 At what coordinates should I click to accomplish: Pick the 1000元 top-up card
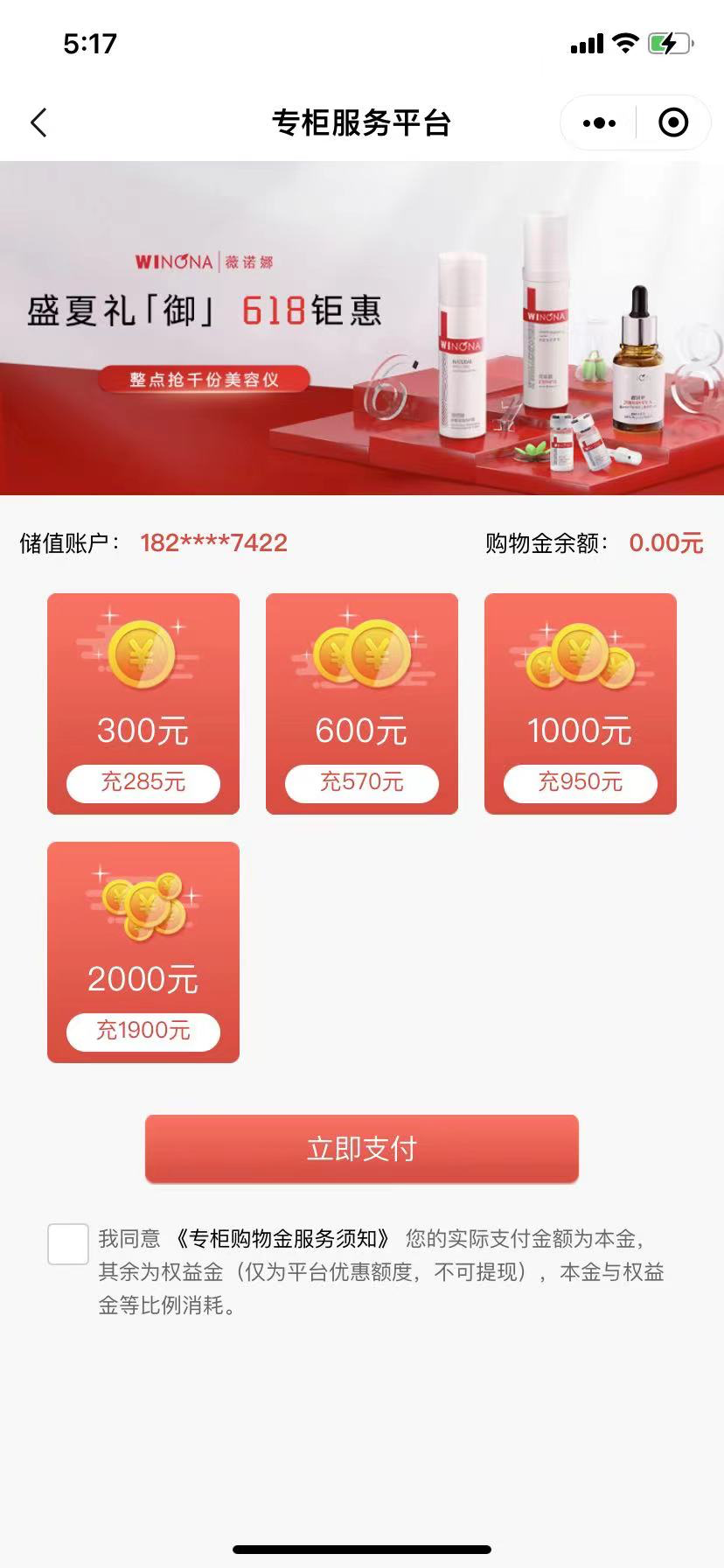(581, 703)
